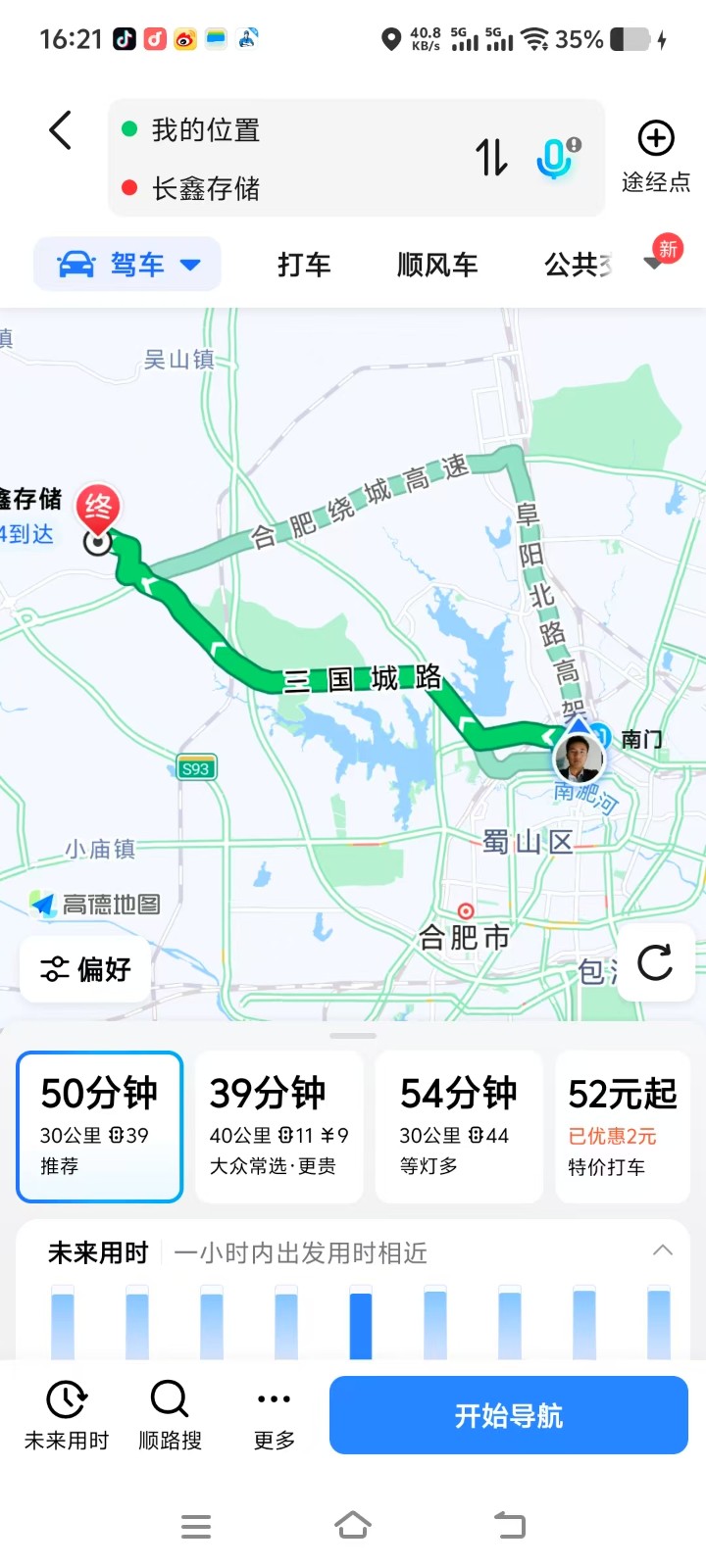The height and width of the screenshot is (1568, 706).
Task: Start navigation with 开始导航
Action: coord(508,1415)
